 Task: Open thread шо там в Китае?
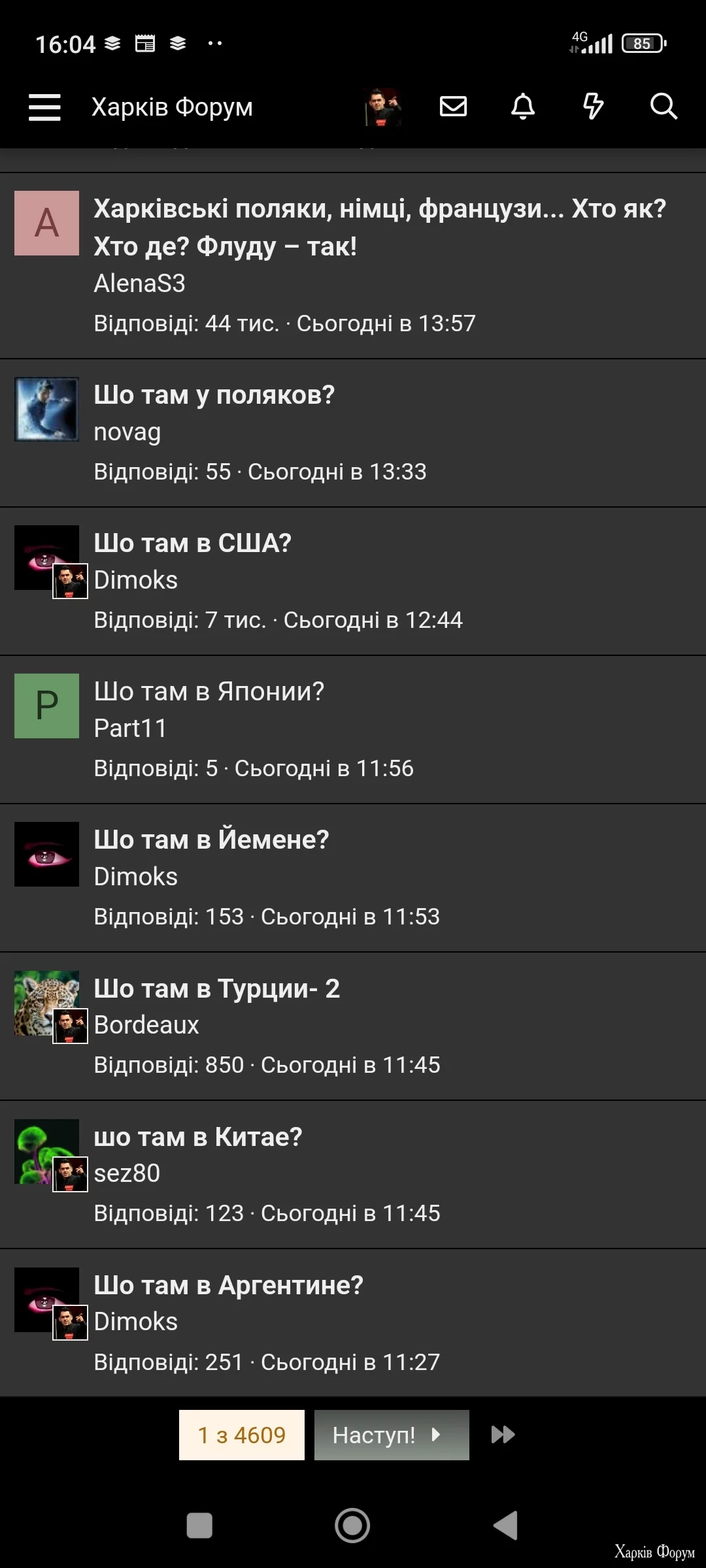pos(198,1137)
